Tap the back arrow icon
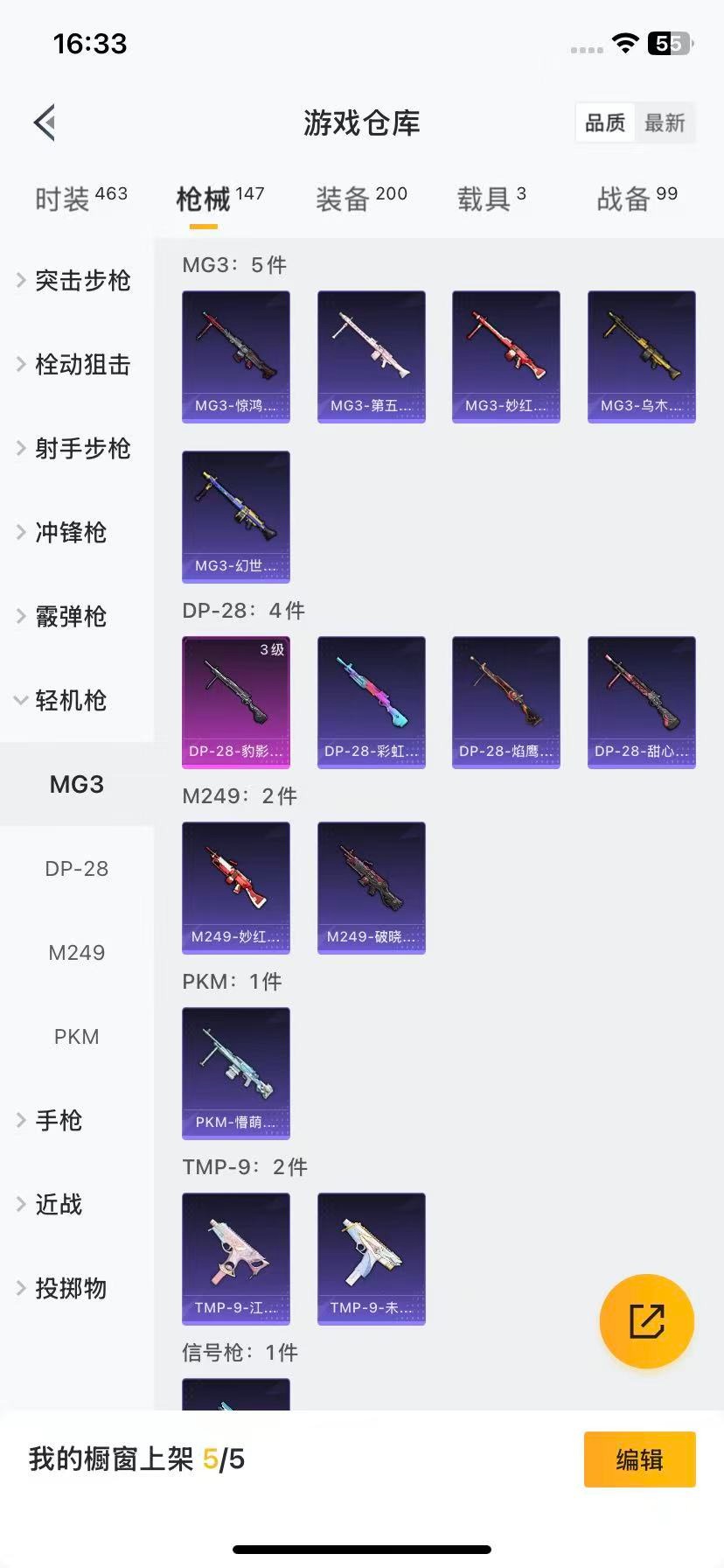The image size is (724, 1568). 44,122
